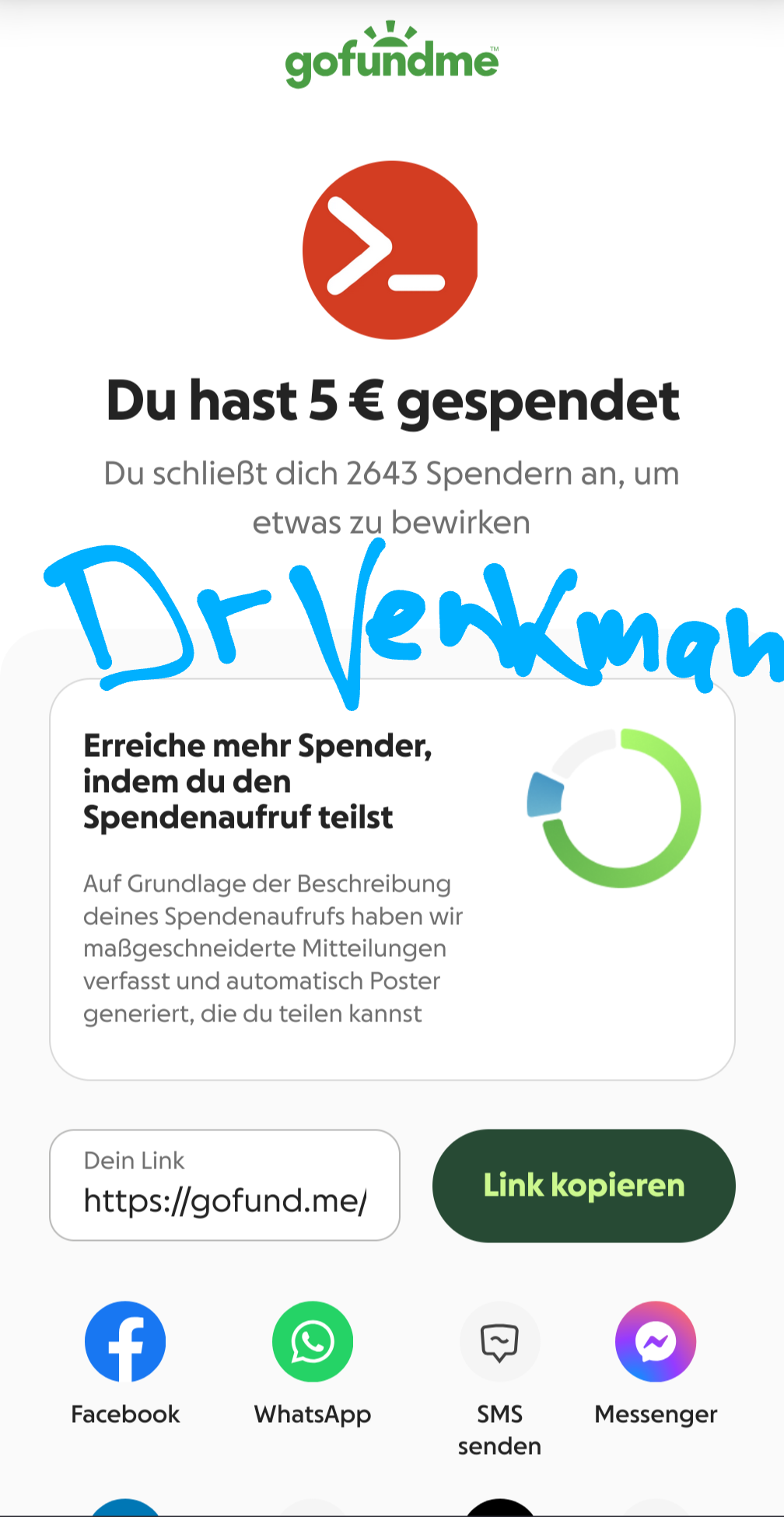Screen dimensions: 784x1517
Task: Send the fundraiser by SMS
Action: tap(499, 1342)
